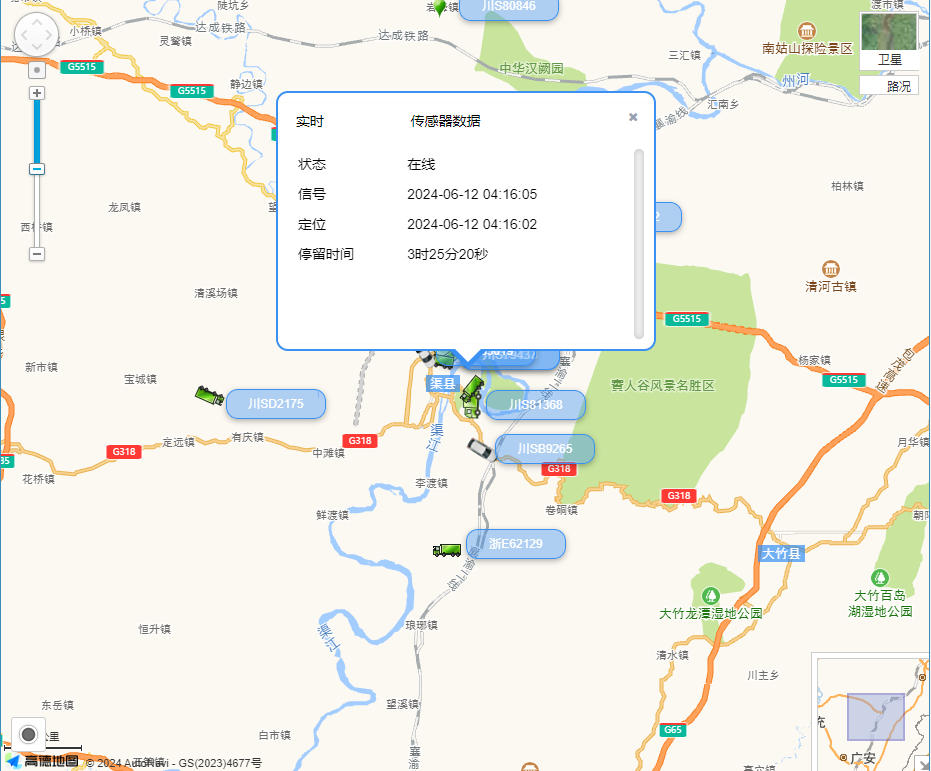This screenshot has height=771, width=931.
Task: Tap the overview minimap
Action: pos(872,713)
